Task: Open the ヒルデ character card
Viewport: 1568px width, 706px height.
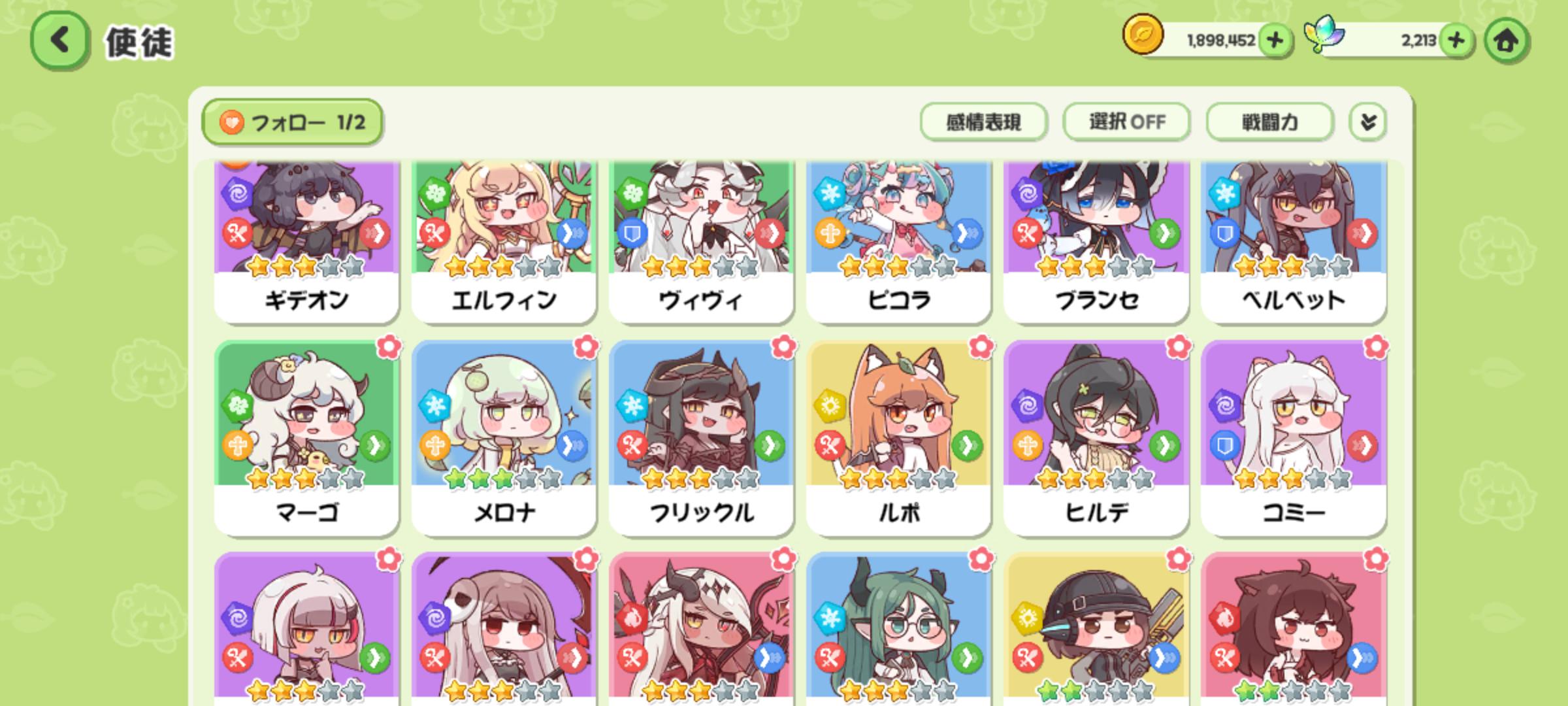Action: (1096, 438)
